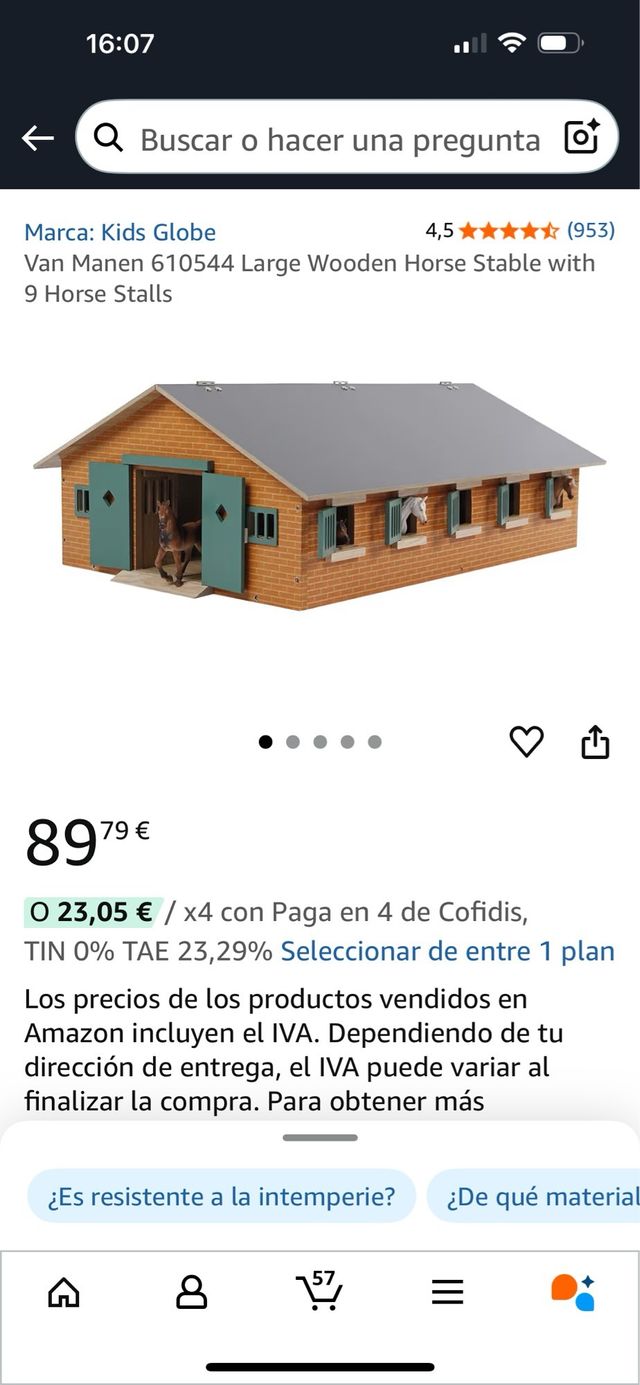The image size is (640, 1385).
Task: Ask ¿Es resistente a la intemperie?
Action: click(221, 1196)
